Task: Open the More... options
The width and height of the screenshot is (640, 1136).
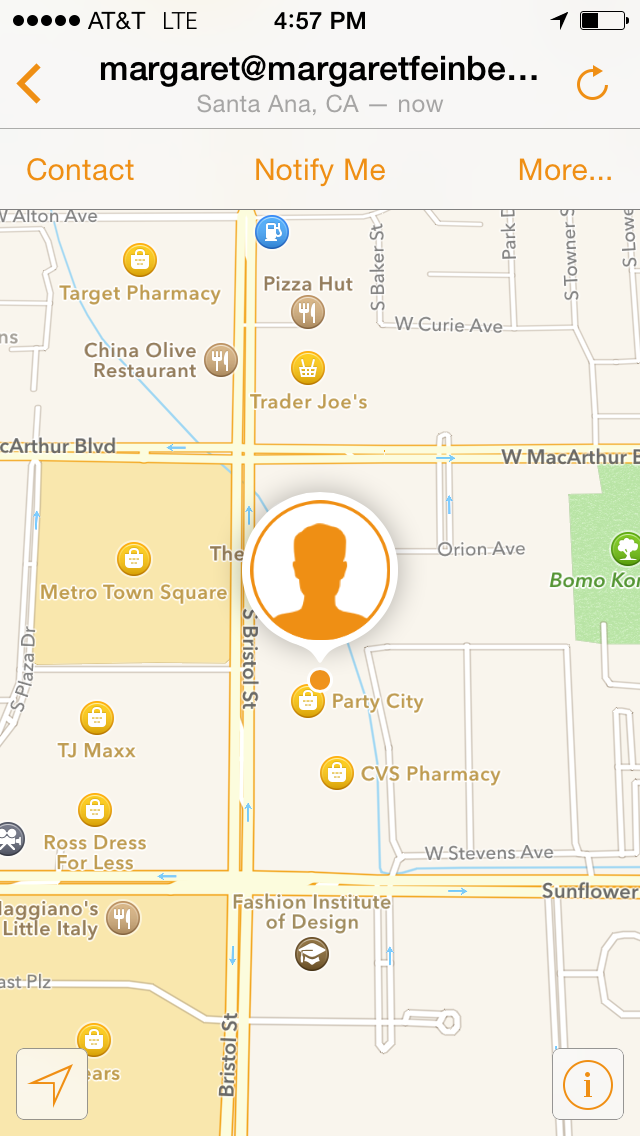Action: click(x=565, y=170)
